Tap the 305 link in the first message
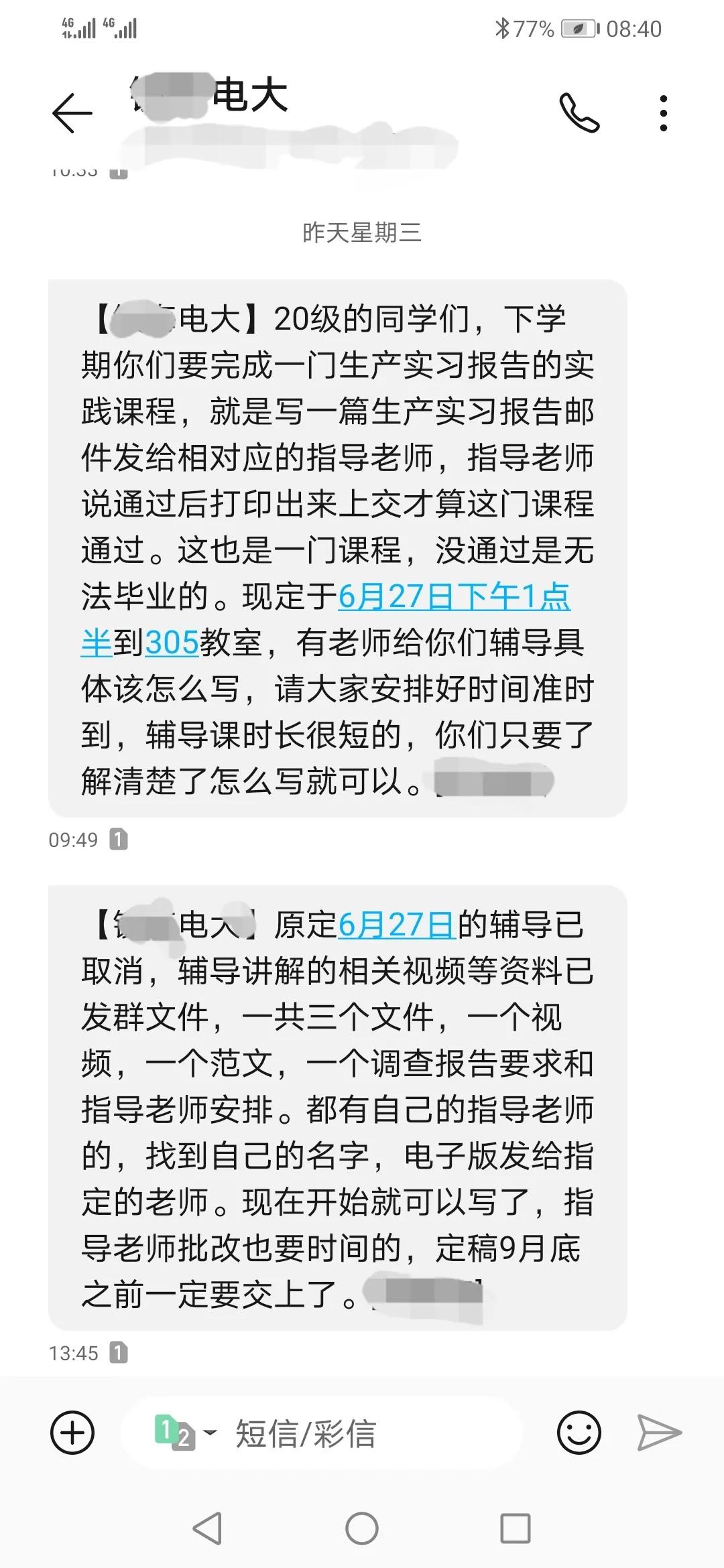724x1568 pixels. pyautogui.click(x=172, y=643)
